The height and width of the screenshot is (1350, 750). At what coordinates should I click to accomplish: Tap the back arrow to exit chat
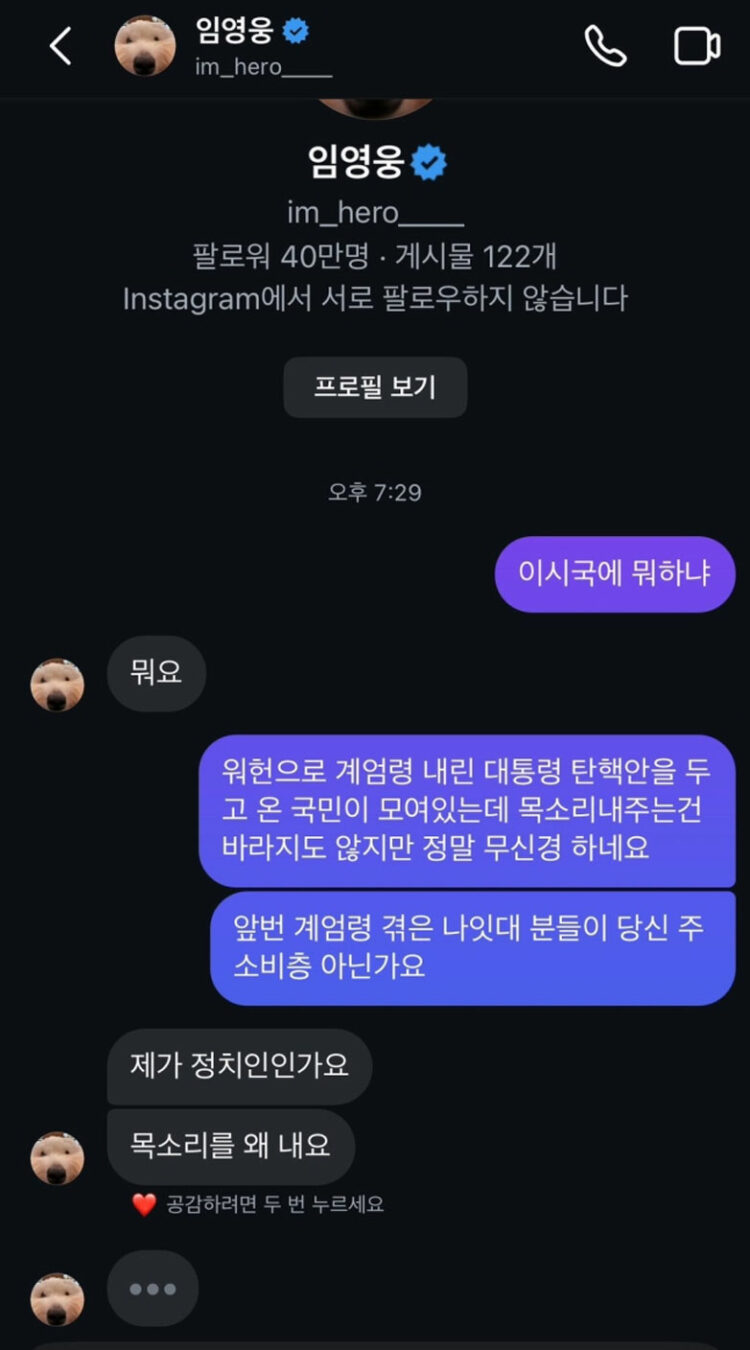[57, 46]
